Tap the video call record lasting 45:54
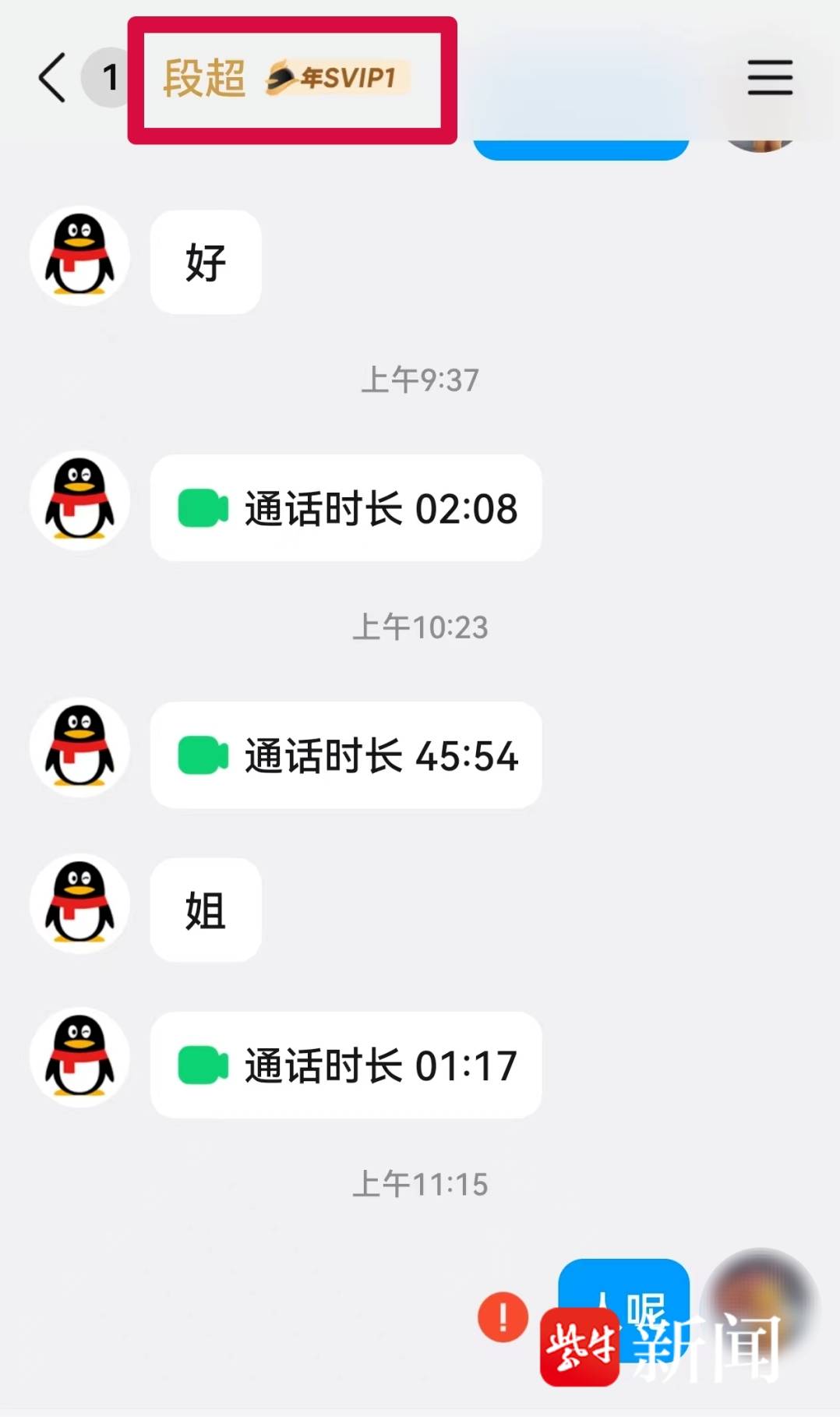 click(346, 755)
